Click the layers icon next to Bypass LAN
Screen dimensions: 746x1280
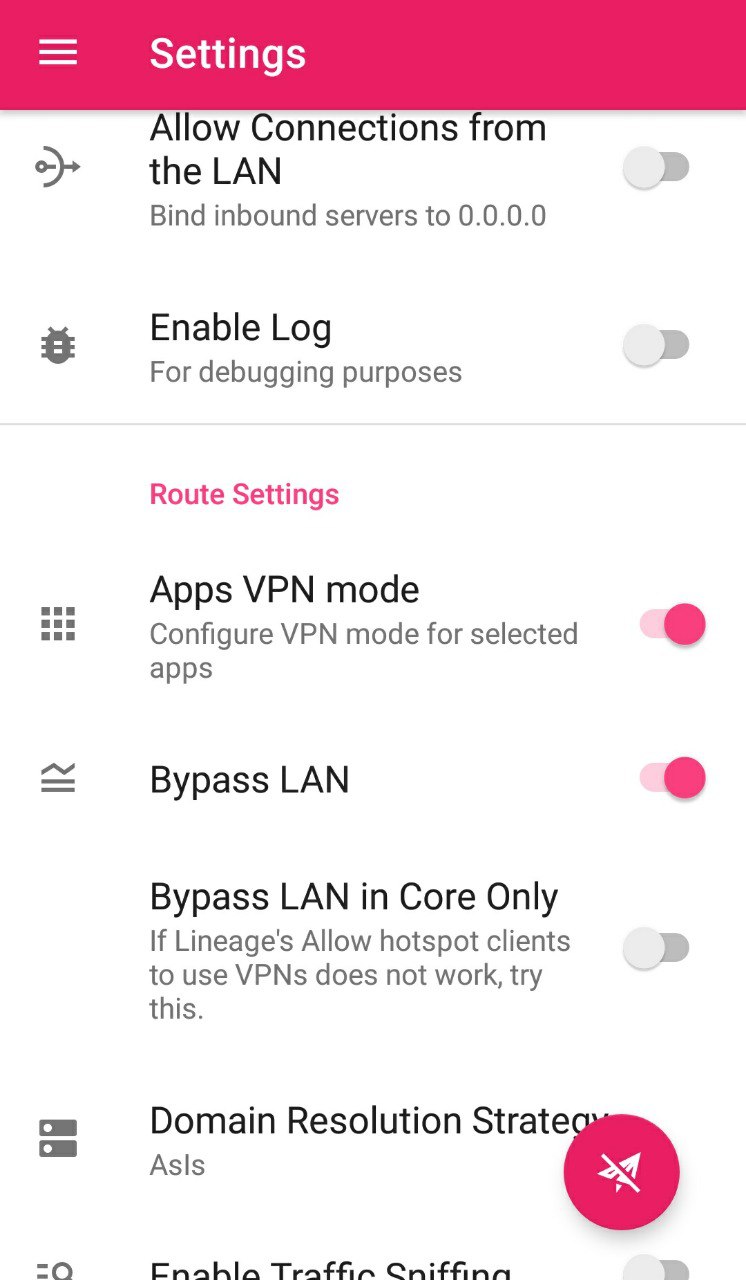point(57,778)
